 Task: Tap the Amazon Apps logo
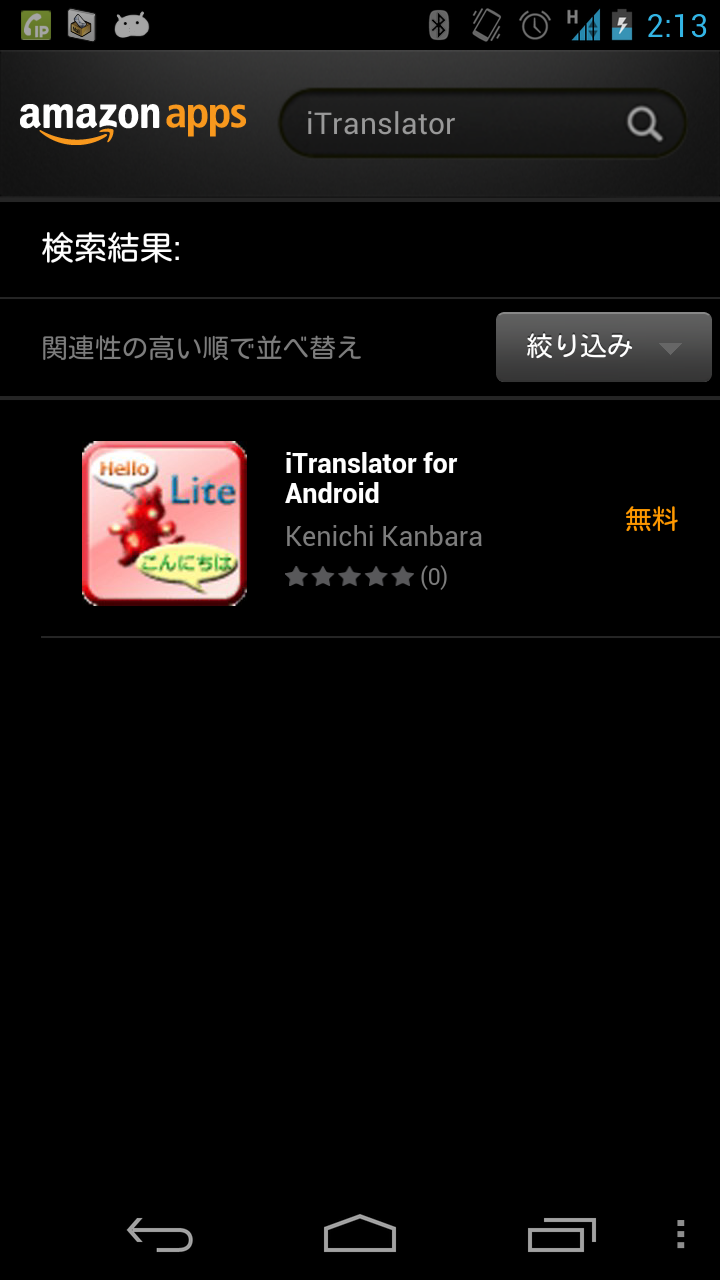(133, 122)
